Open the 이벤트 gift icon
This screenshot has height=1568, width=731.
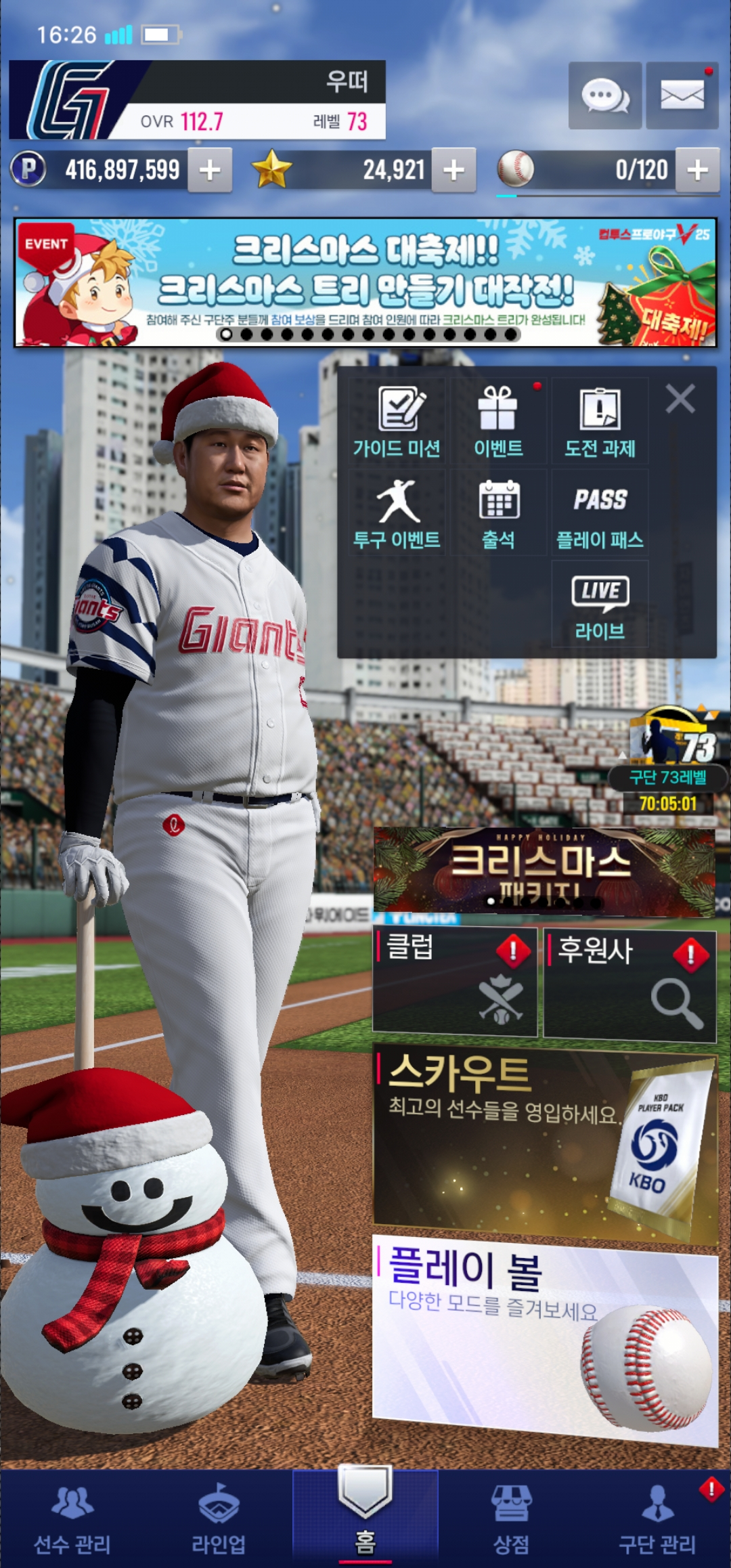click(x=498, y=421)
